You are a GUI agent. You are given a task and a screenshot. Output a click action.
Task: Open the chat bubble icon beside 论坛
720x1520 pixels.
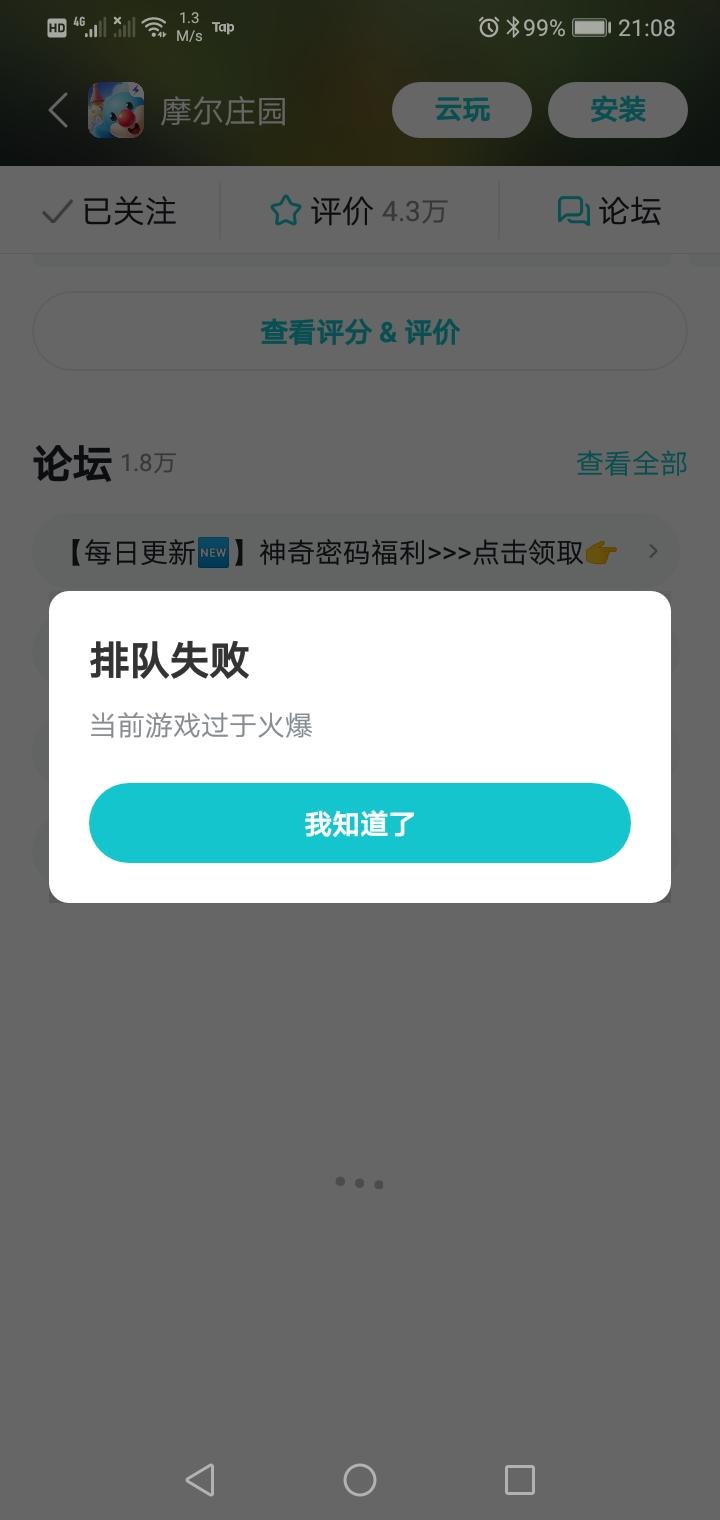[x=574, y=211]
